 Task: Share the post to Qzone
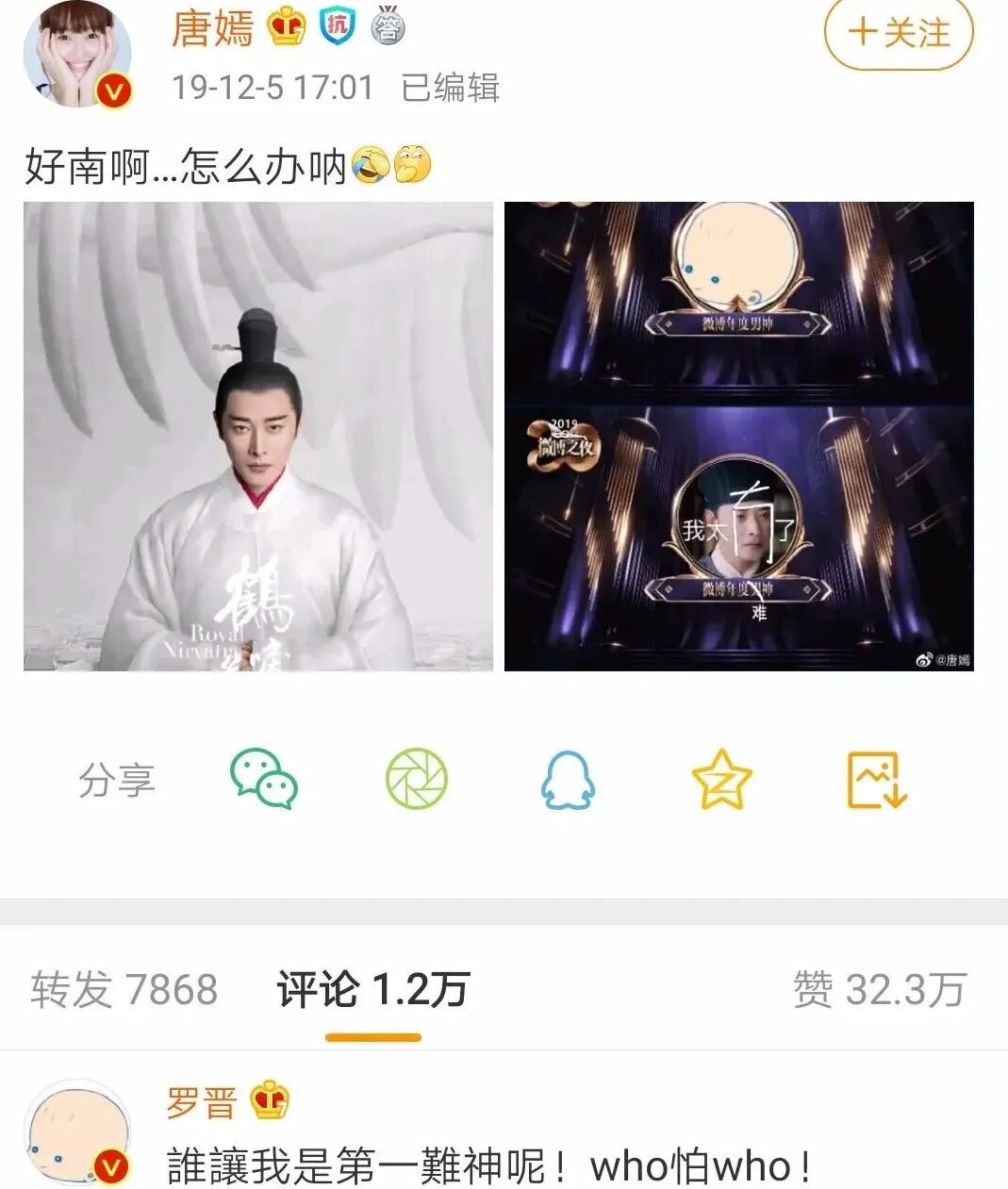click(721, 779)
